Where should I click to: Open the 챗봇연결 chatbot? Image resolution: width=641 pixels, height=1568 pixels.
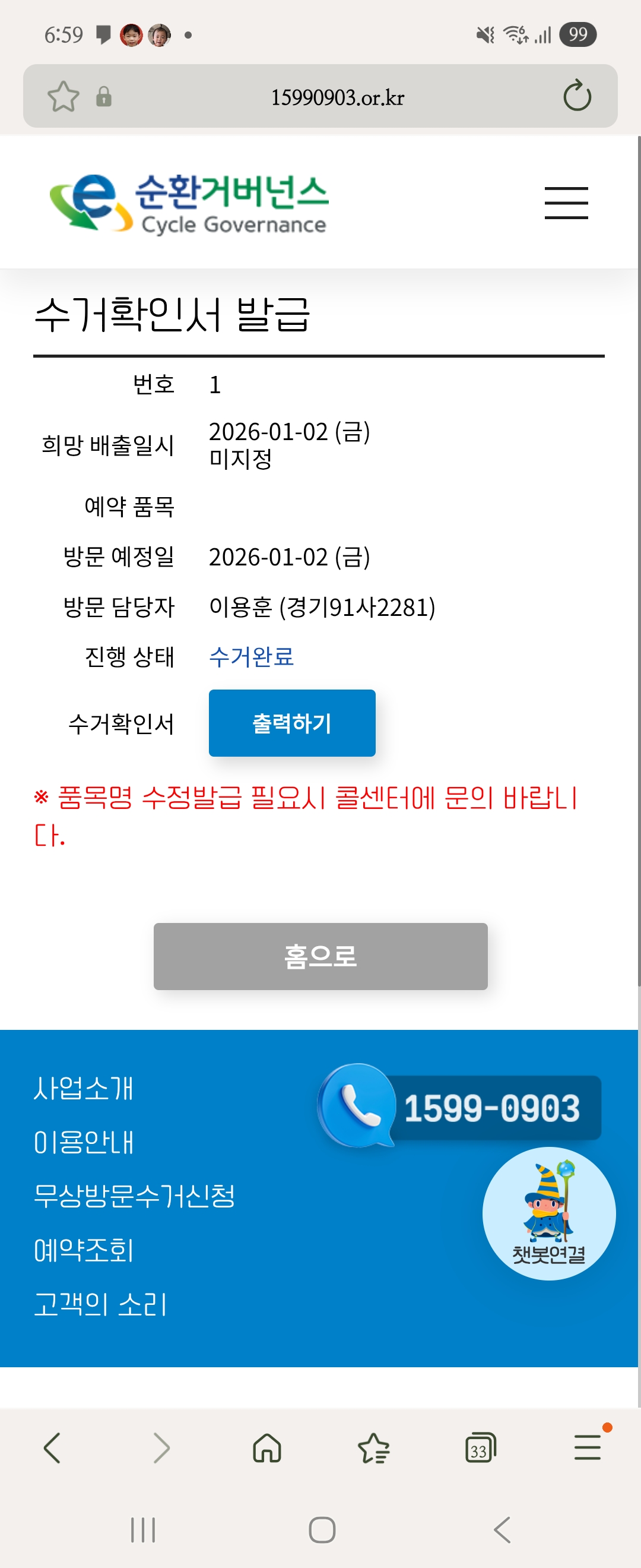click(x=548, y=1213)
